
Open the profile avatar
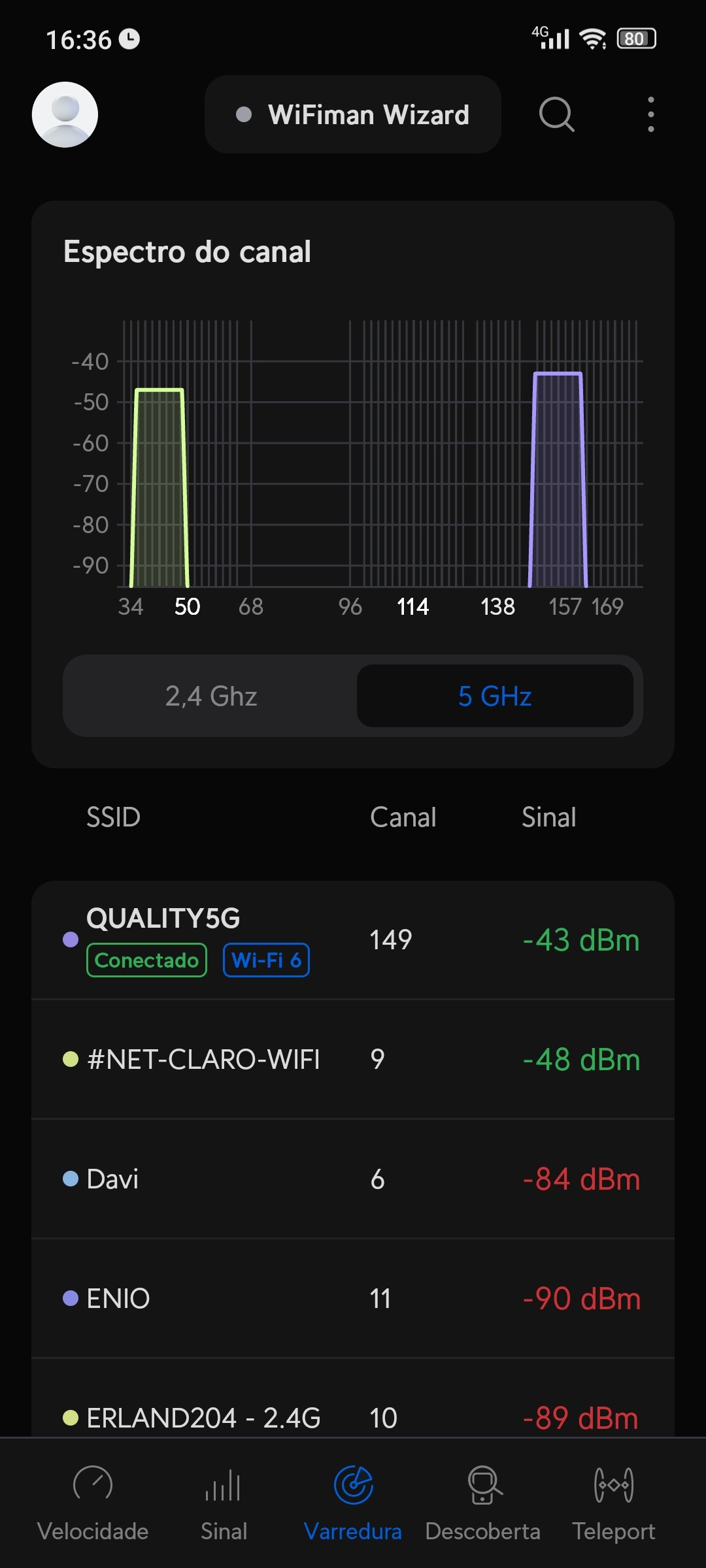(65, 114)
